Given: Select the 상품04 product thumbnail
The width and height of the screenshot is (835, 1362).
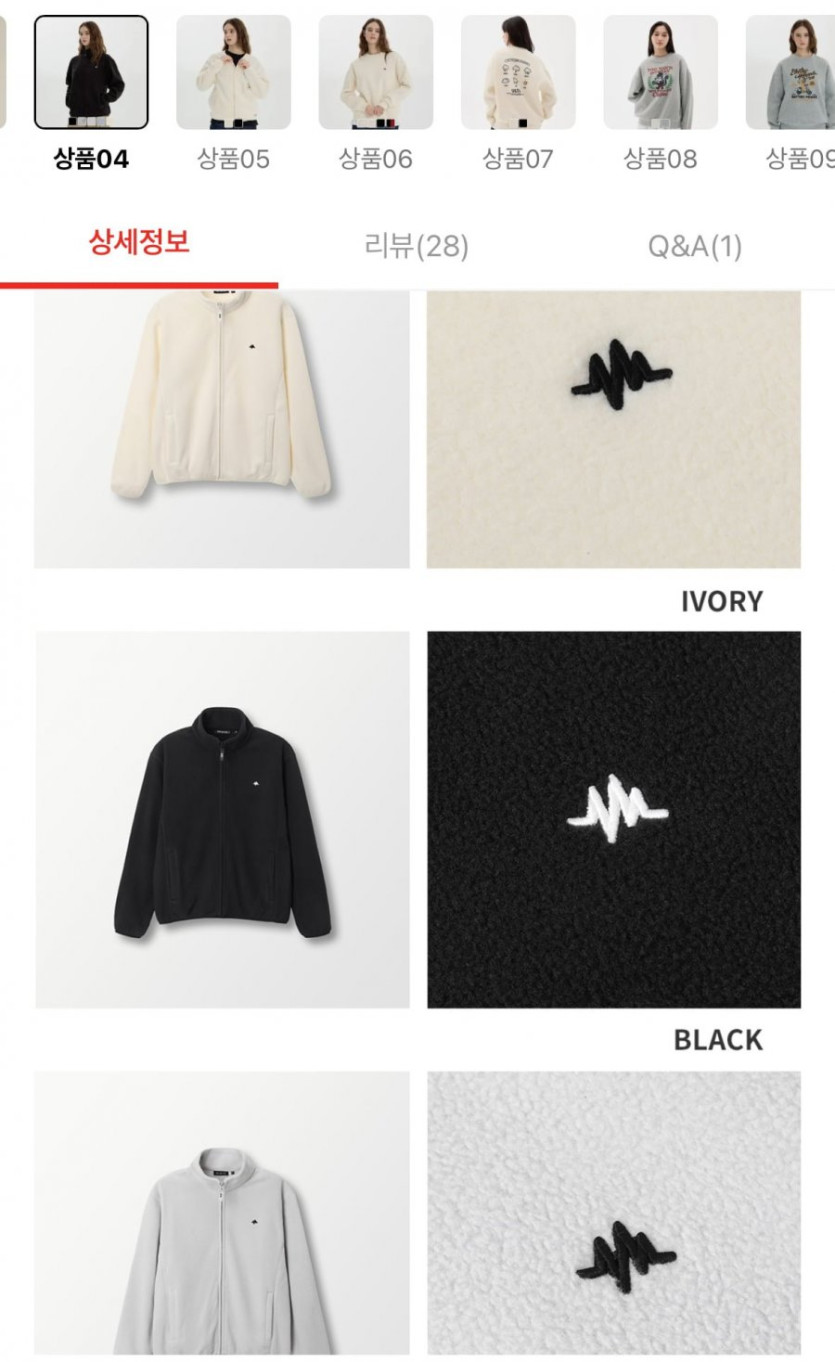Looking at the screenshot, I should click(91, 72).
